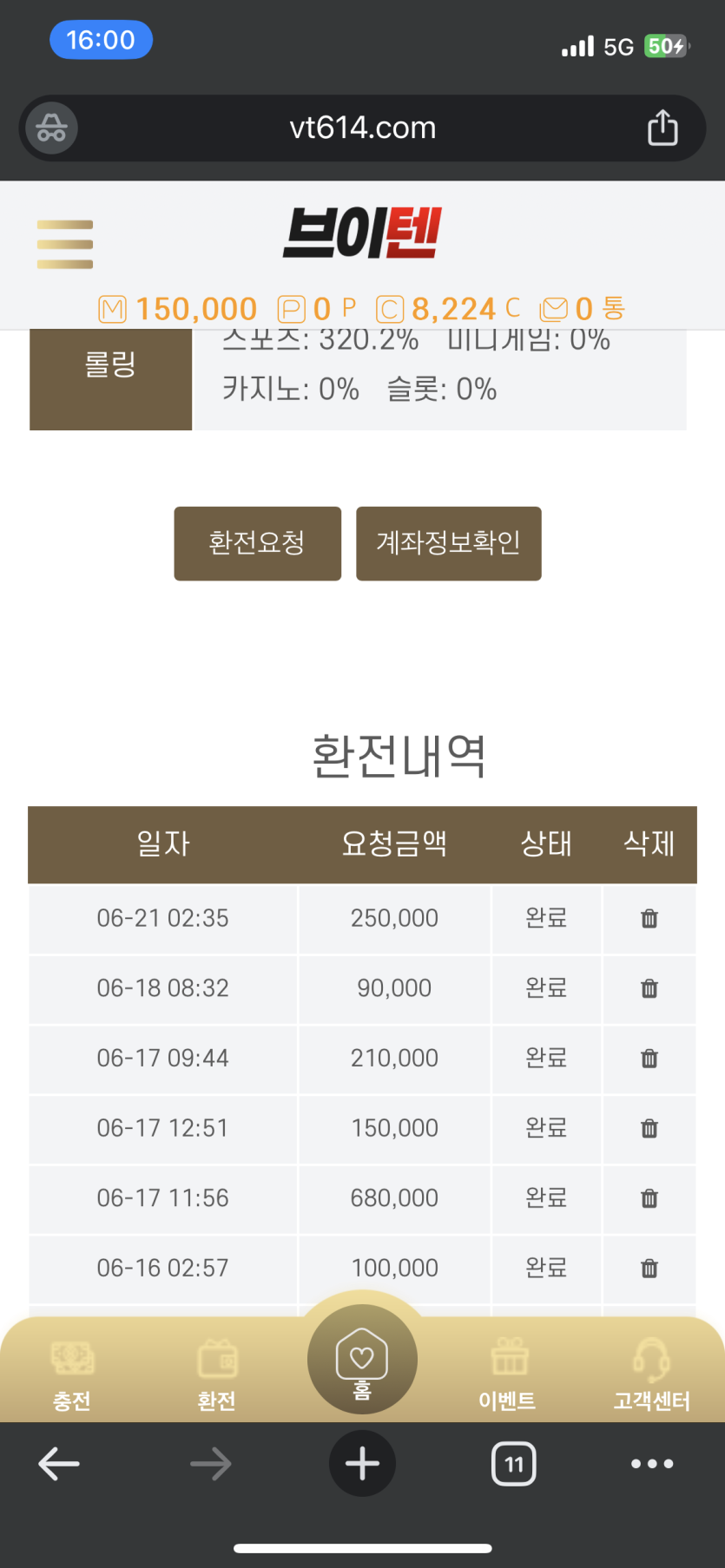The image size is (725, 1568).
Task: Delete the 06-17 12:51 record
Action: (x=649, y=1128)
